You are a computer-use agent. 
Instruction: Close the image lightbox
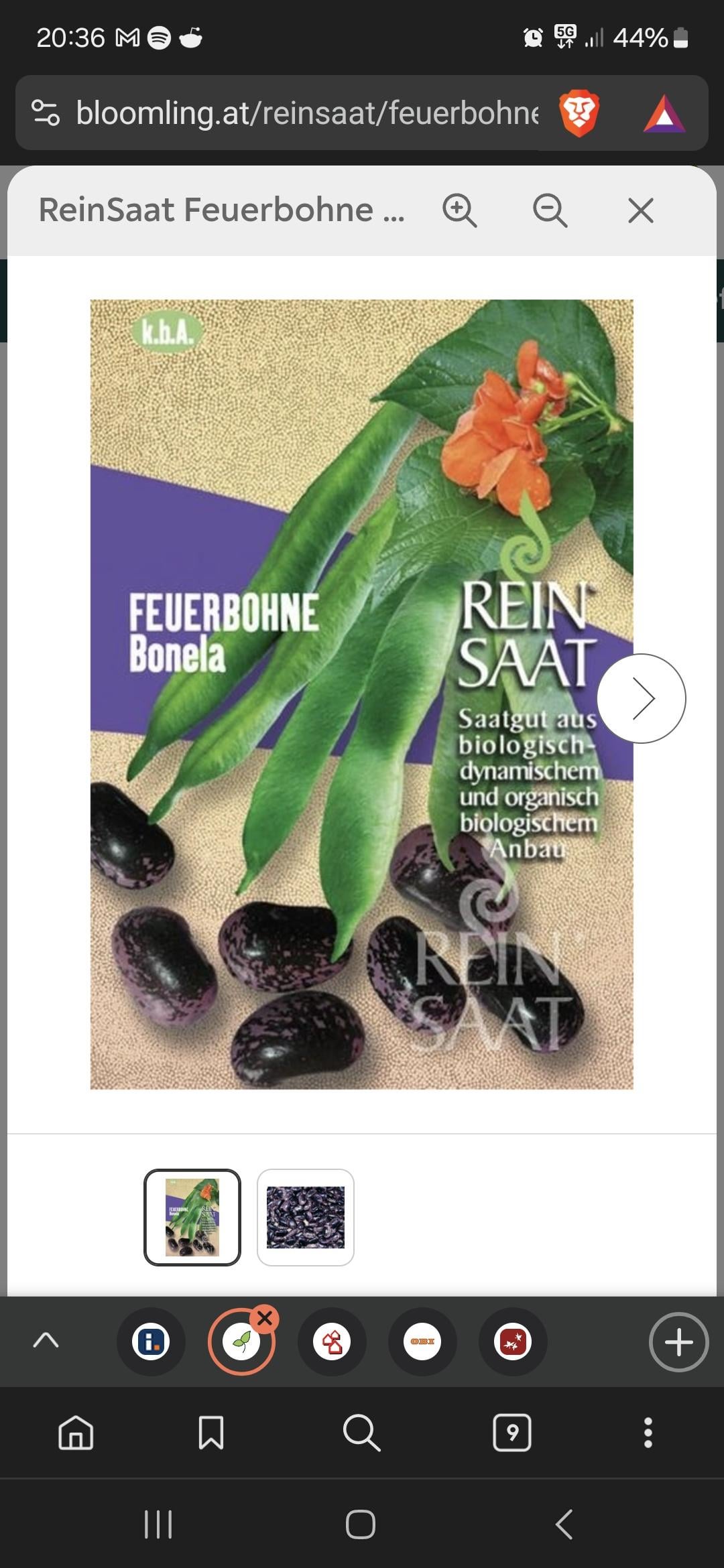coord(641,211)
